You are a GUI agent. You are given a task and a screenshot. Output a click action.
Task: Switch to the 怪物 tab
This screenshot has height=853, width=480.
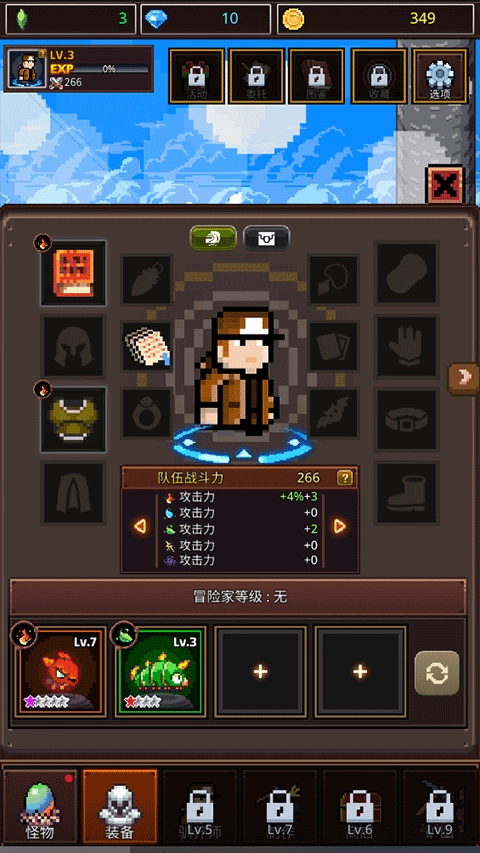pyautogui.click(x=41, y=806)
